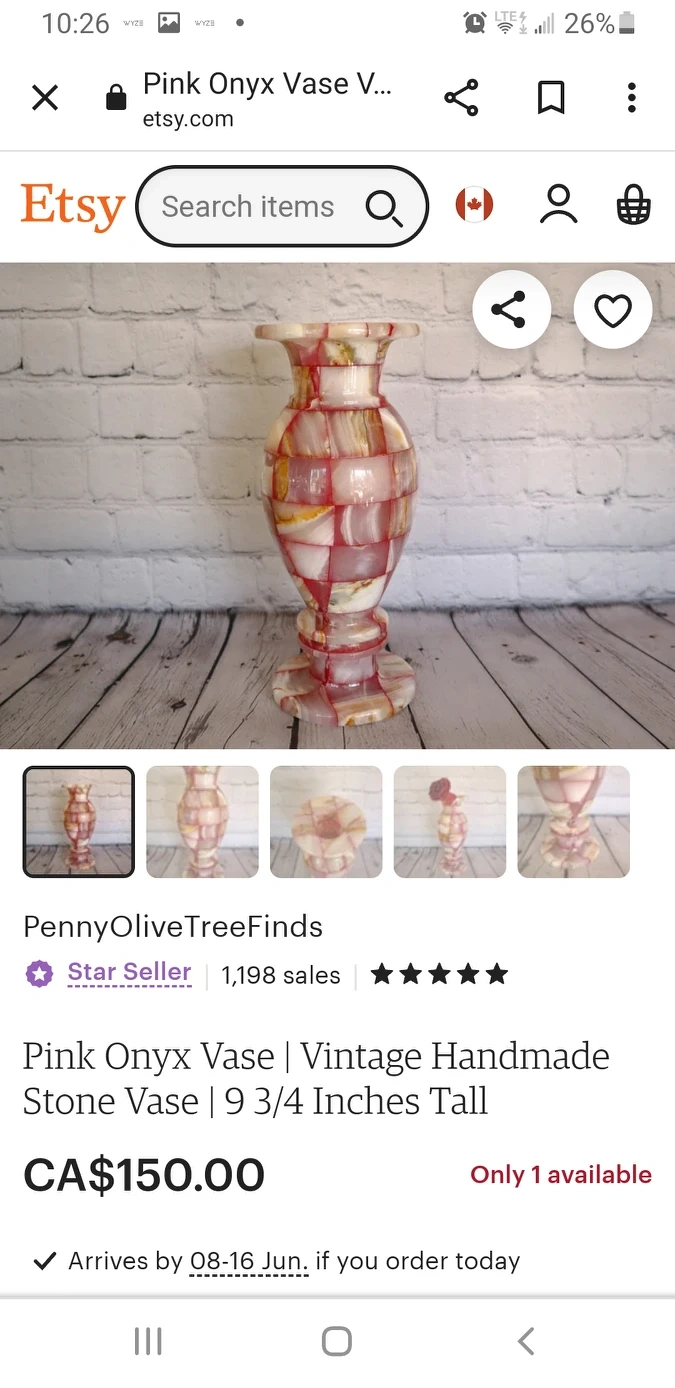Viewport: 675px width, 1388px height.
Task: Close the browser tab with X
Action: click(x=45, y=98)
